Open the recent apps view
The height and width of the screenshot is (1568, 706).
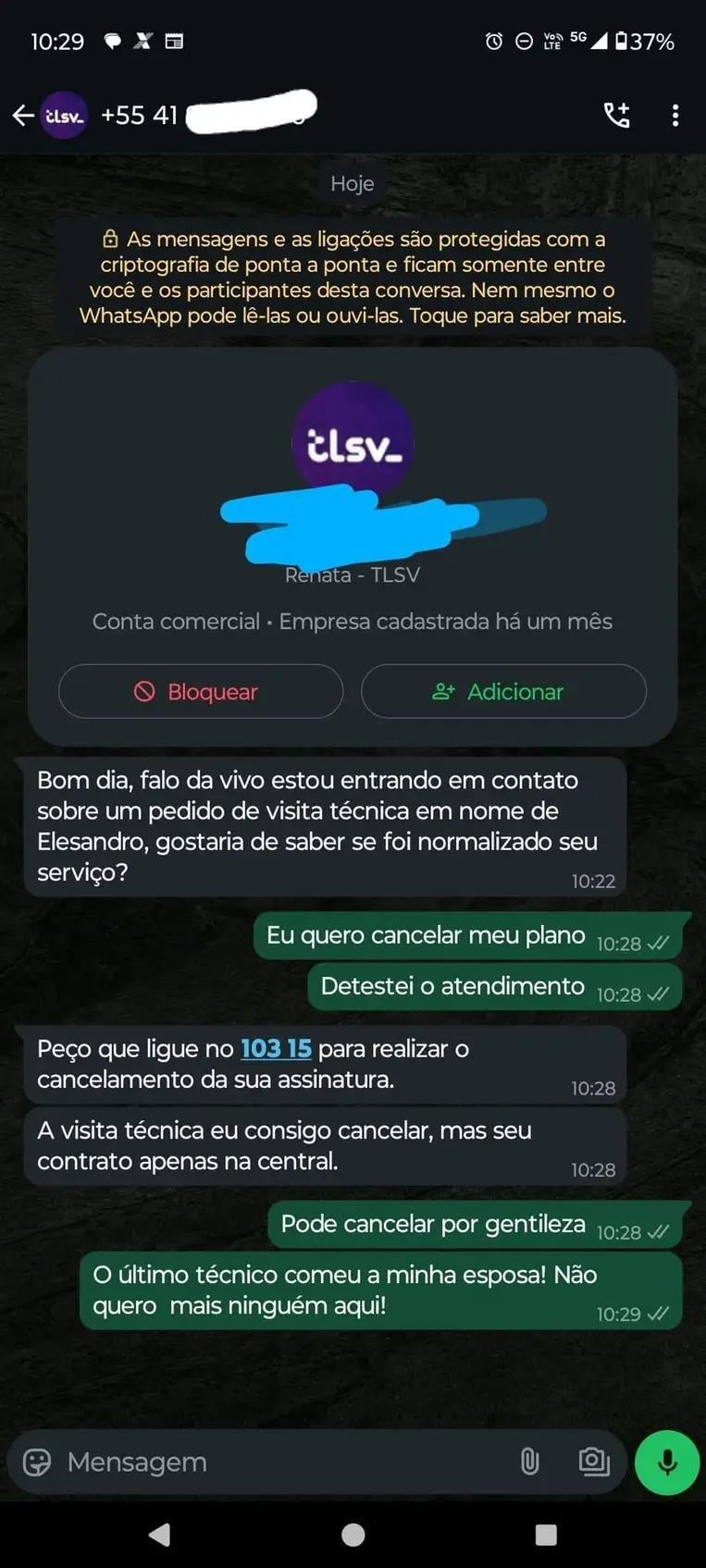546,1536
